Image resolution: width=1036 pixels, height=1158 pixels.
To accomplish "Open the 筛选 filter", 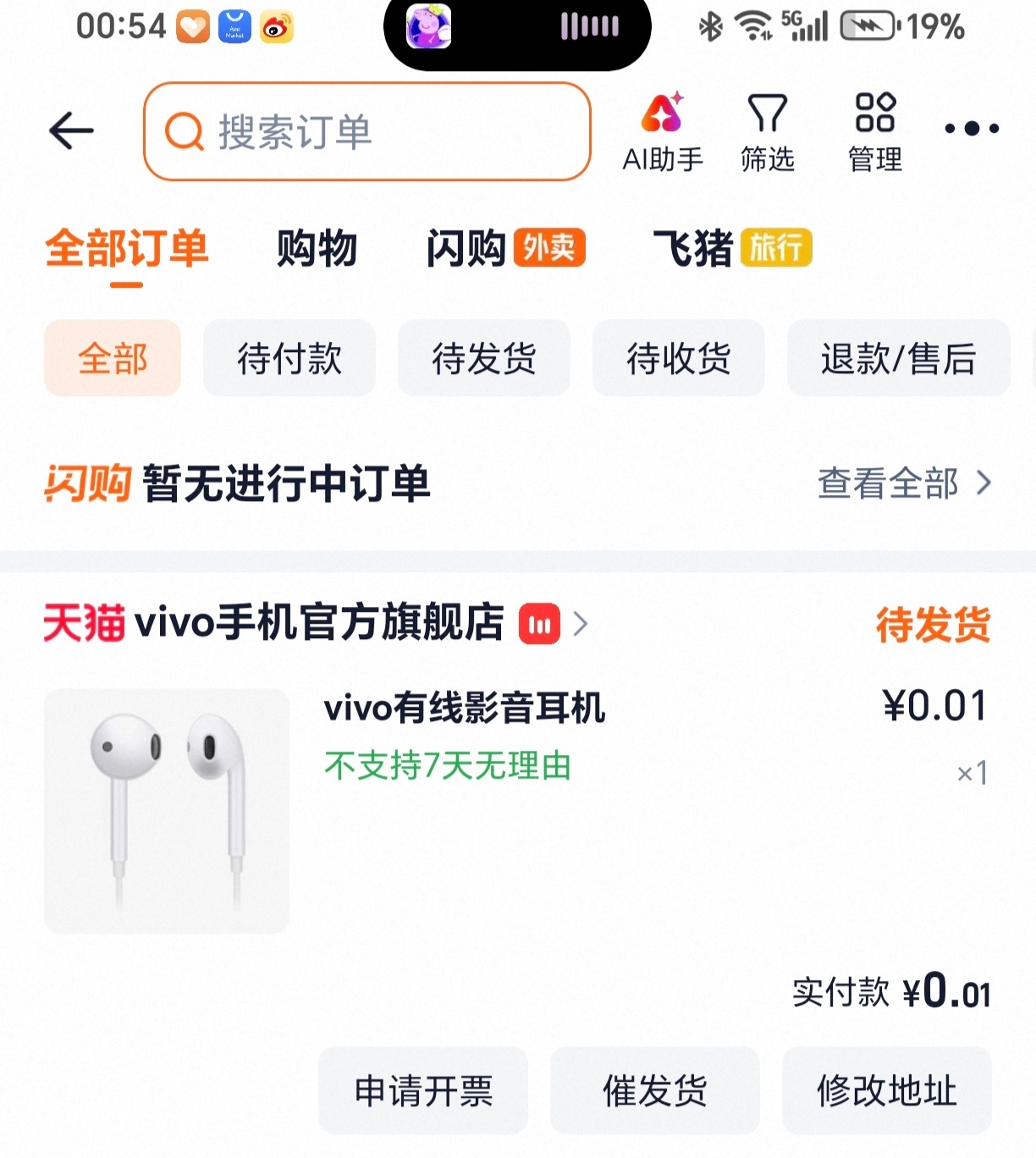I will tap(767, 133).
